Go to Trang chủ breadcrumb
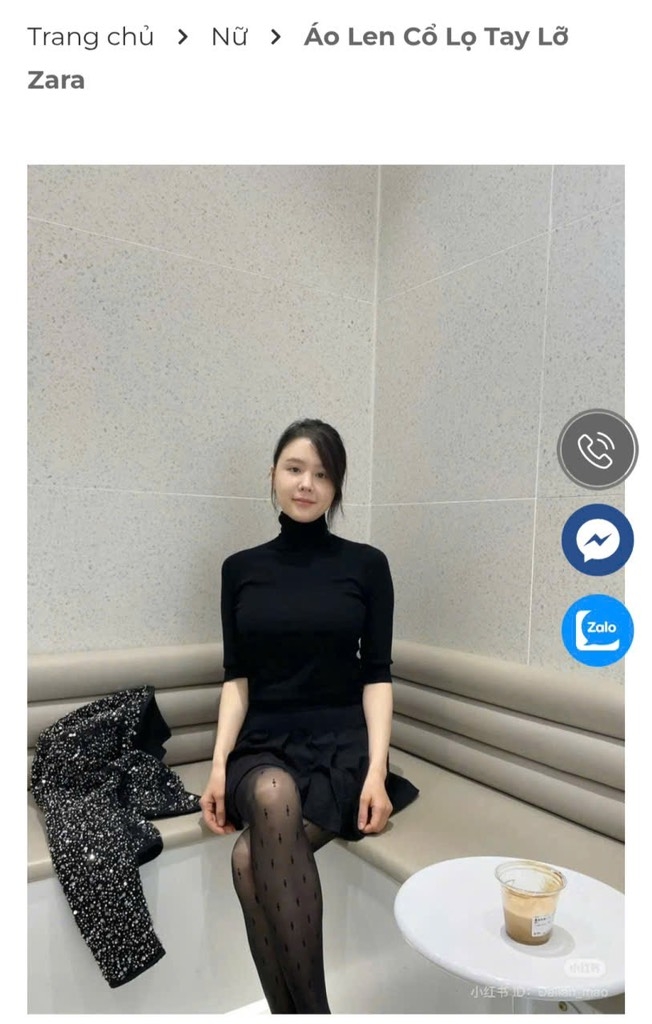Viewport: 652px width, 1024px height. tap(90, 38)
